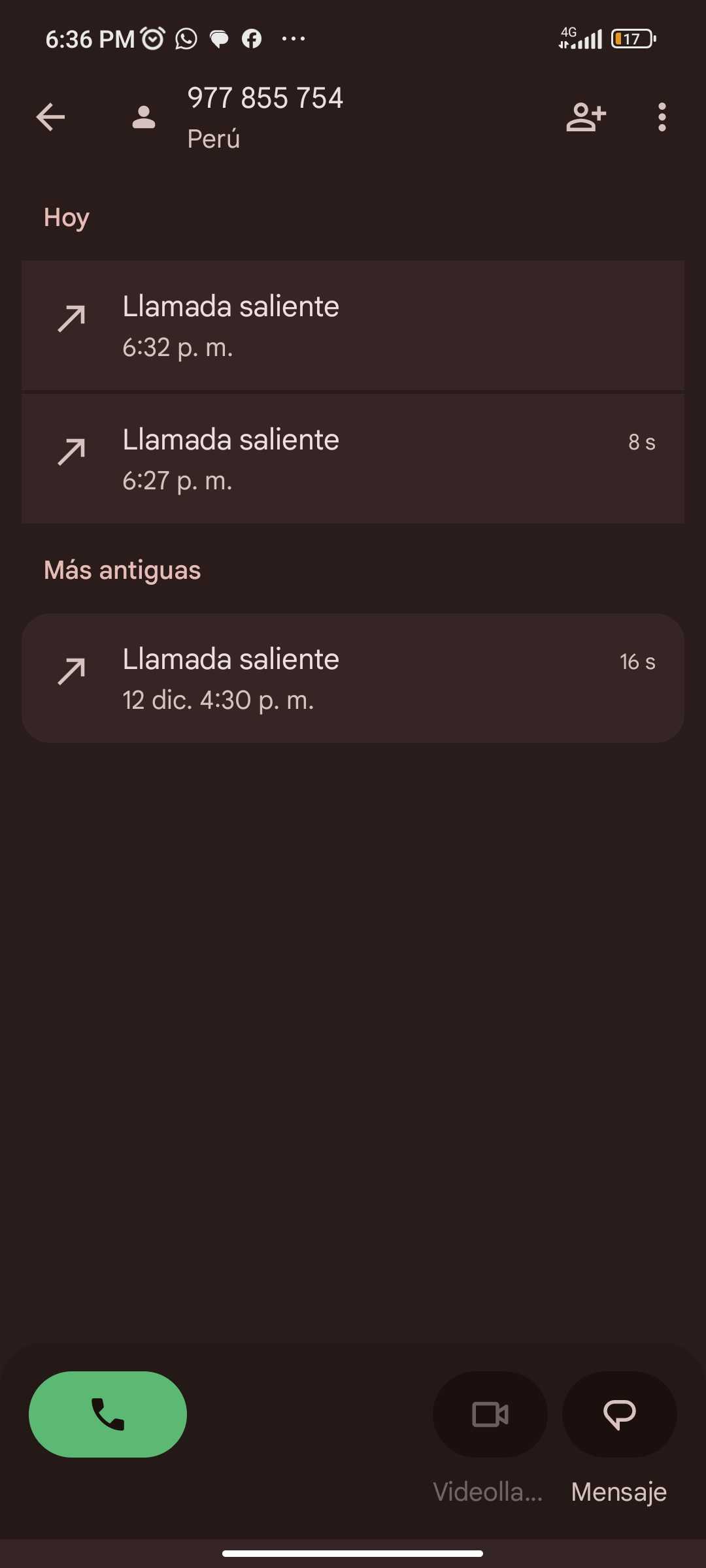Send a message via Mensaje button
706x1568 pixels.
pos(619,1414)
